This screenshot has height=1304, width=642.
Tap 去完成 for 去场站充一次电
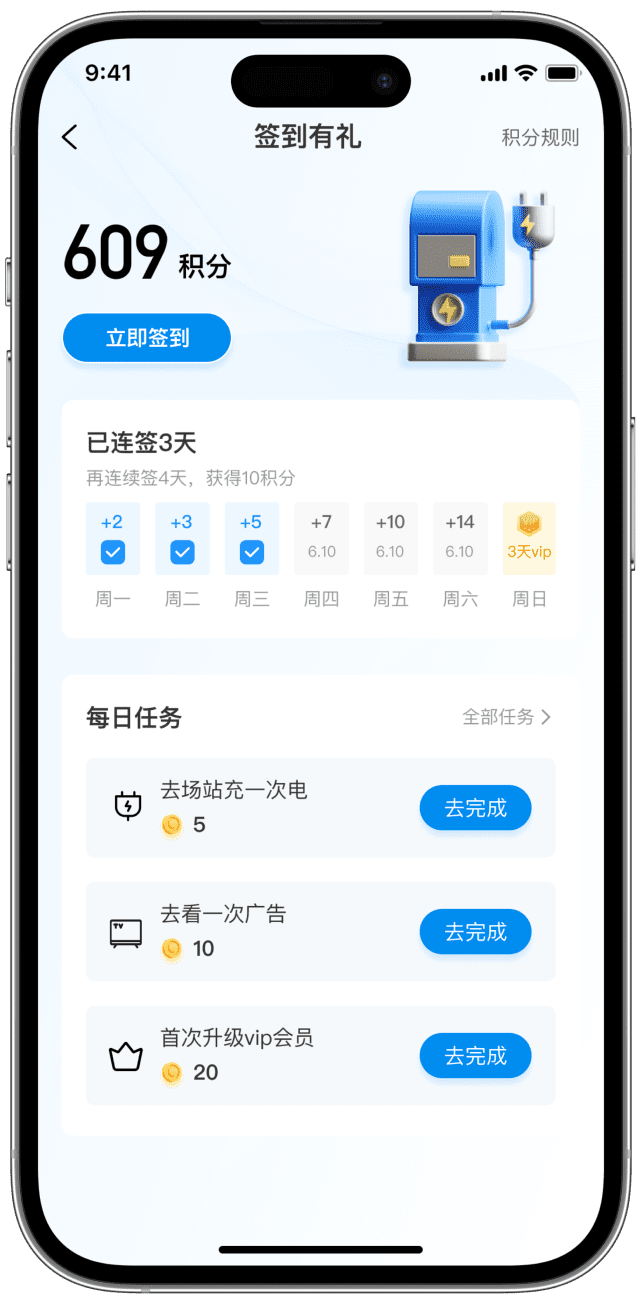(475, 808)
